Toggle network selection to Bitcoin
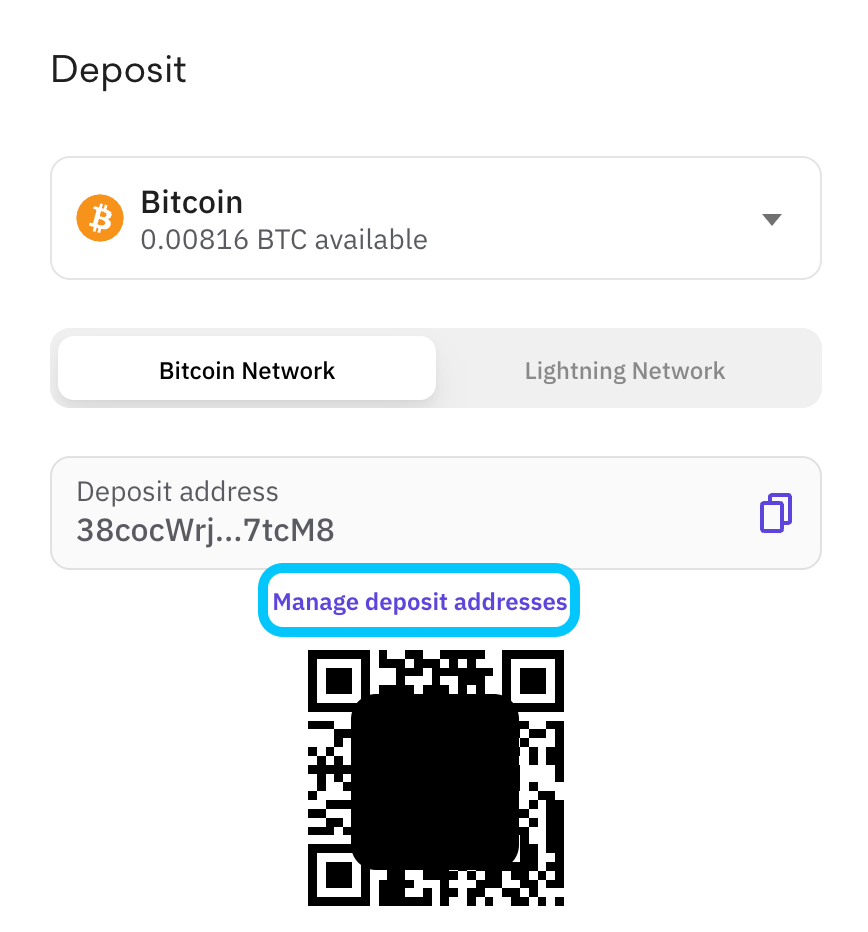The height and width of the screenshot is (932, 868). [246, 369]
